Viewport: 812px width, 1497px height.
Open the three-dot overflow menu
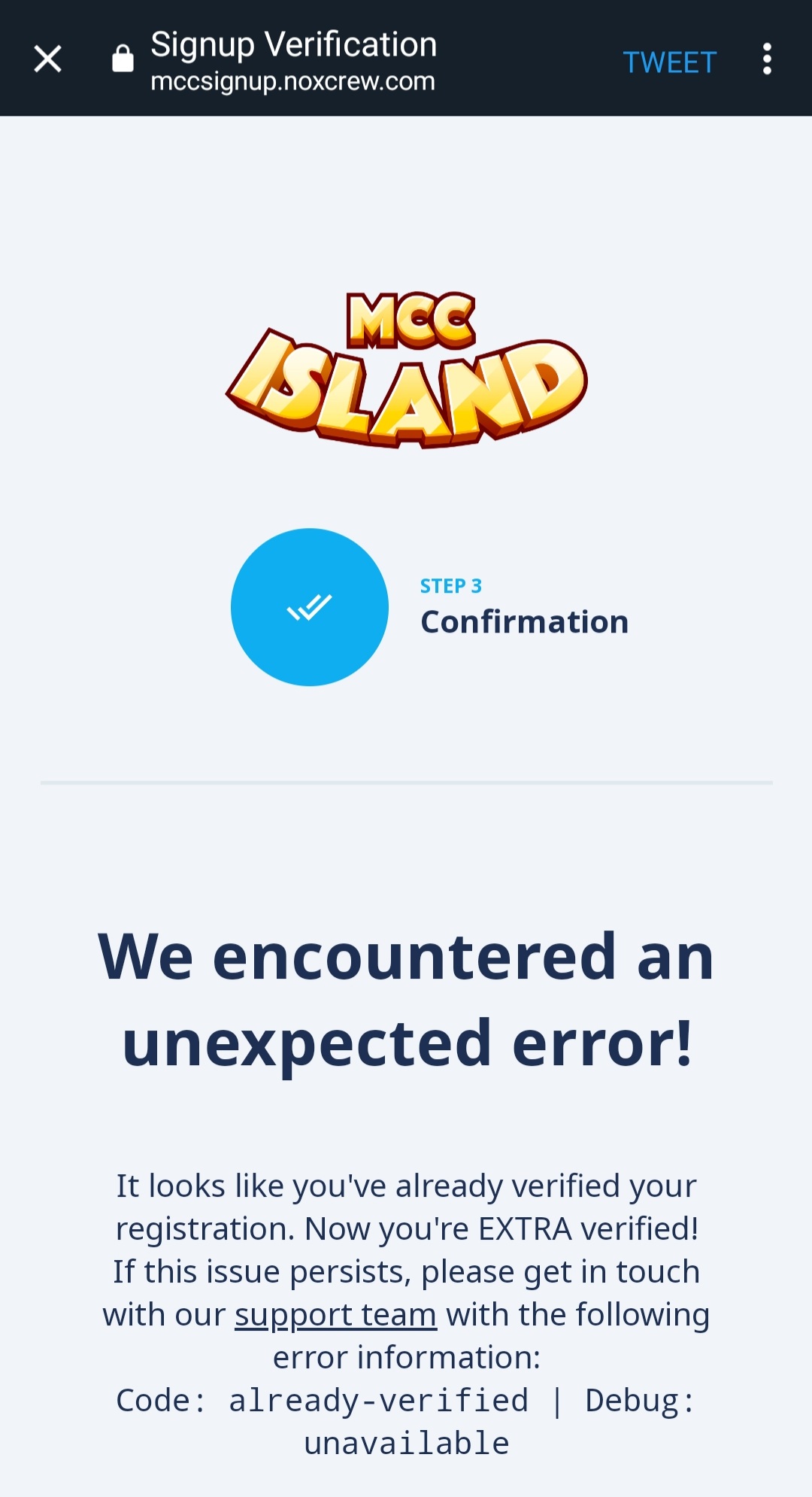point(766,59)
